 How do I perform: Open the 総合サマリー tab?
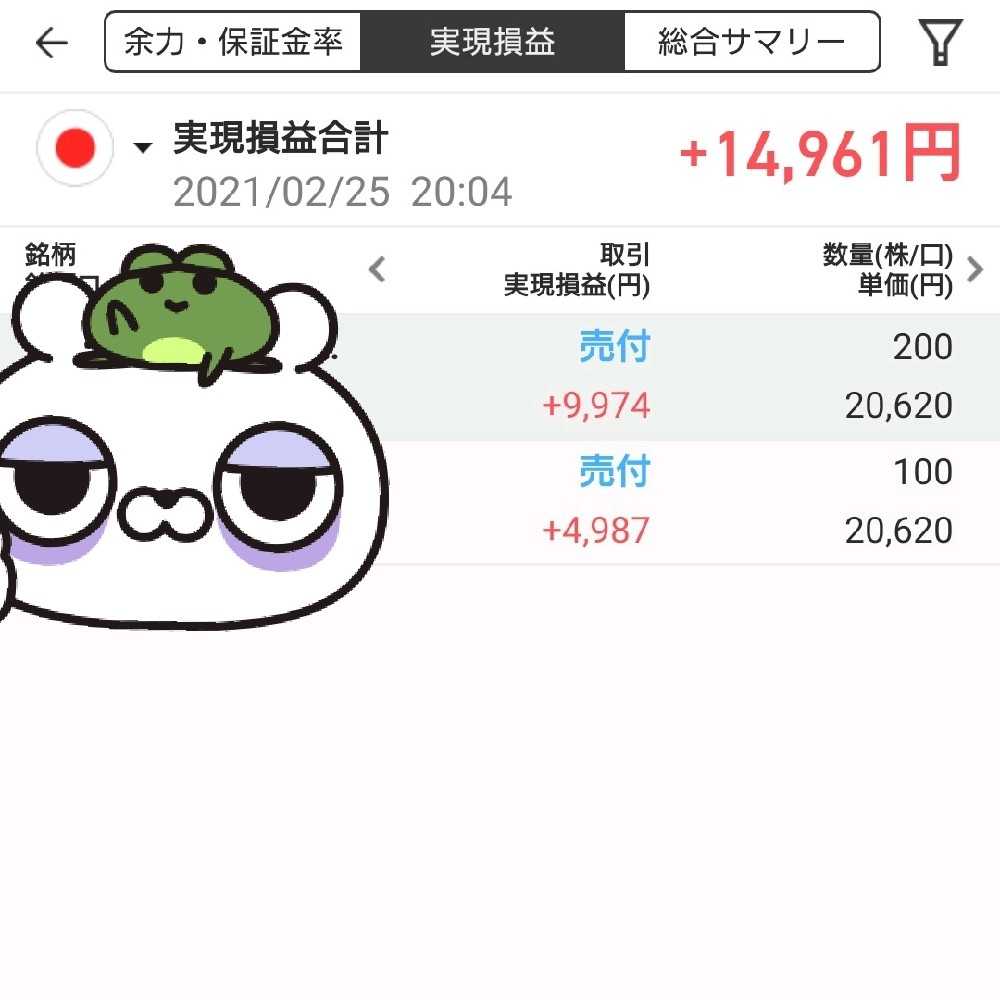point(751,42)
